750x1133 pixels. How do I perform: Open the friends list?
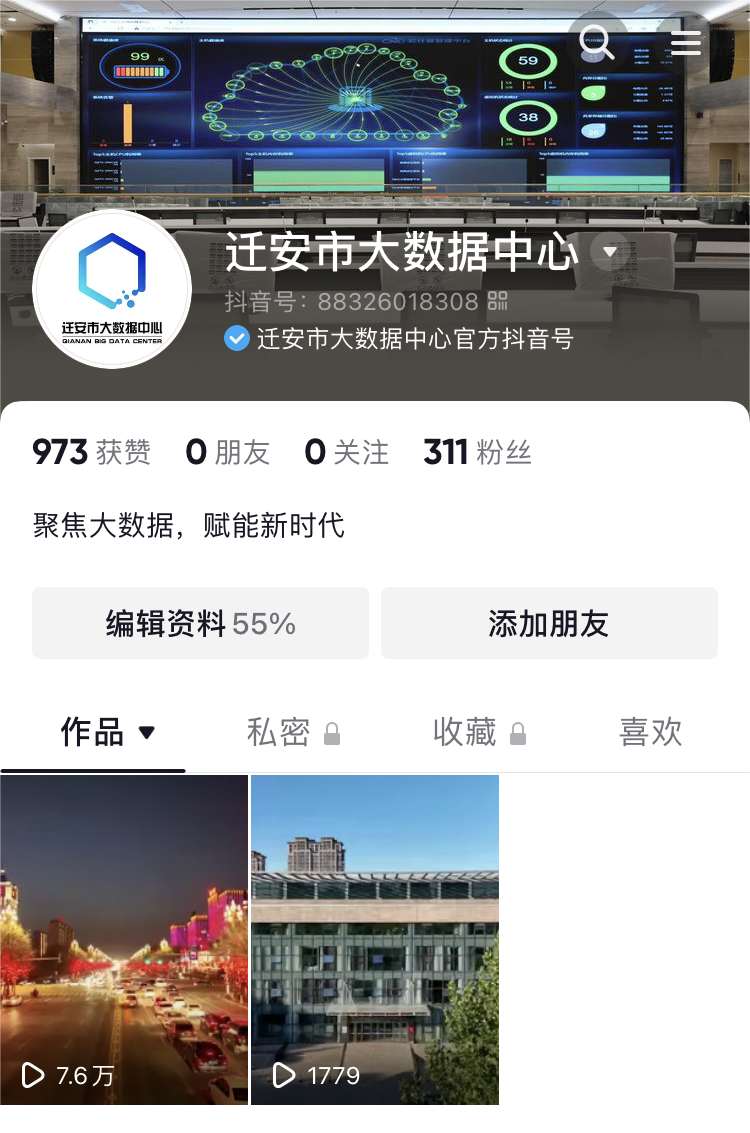pos(228,453)
